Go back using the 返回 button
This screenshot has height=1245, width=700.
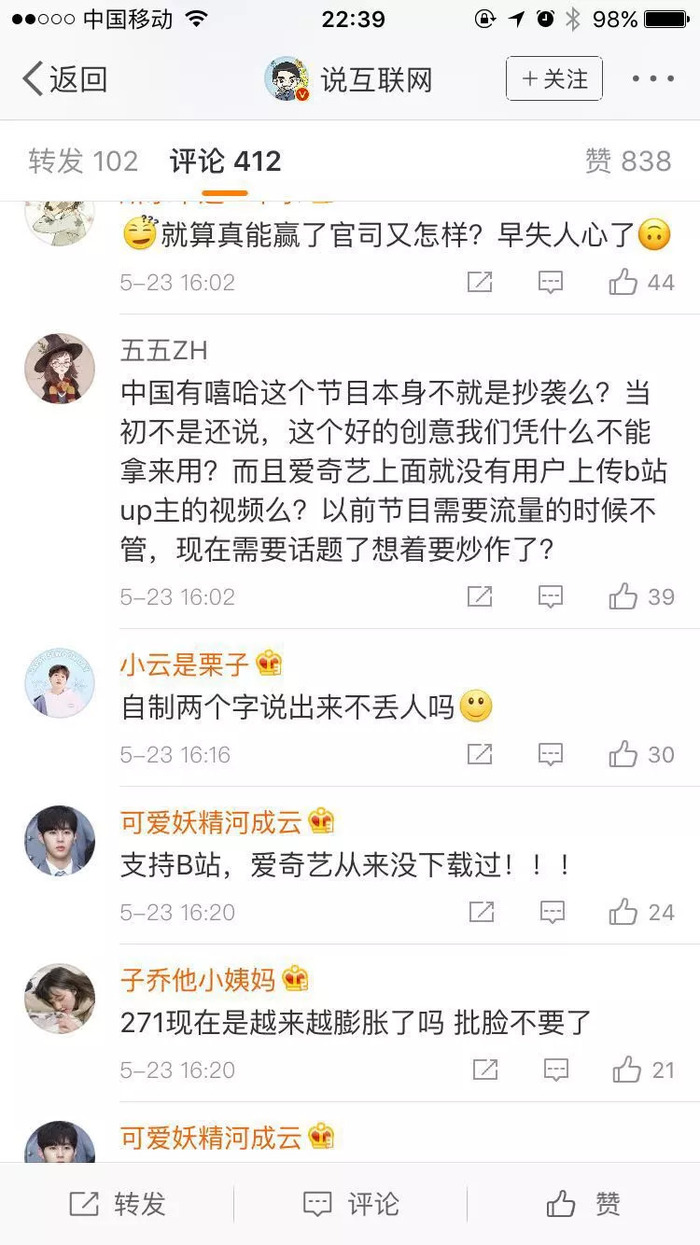coord(65,79)
